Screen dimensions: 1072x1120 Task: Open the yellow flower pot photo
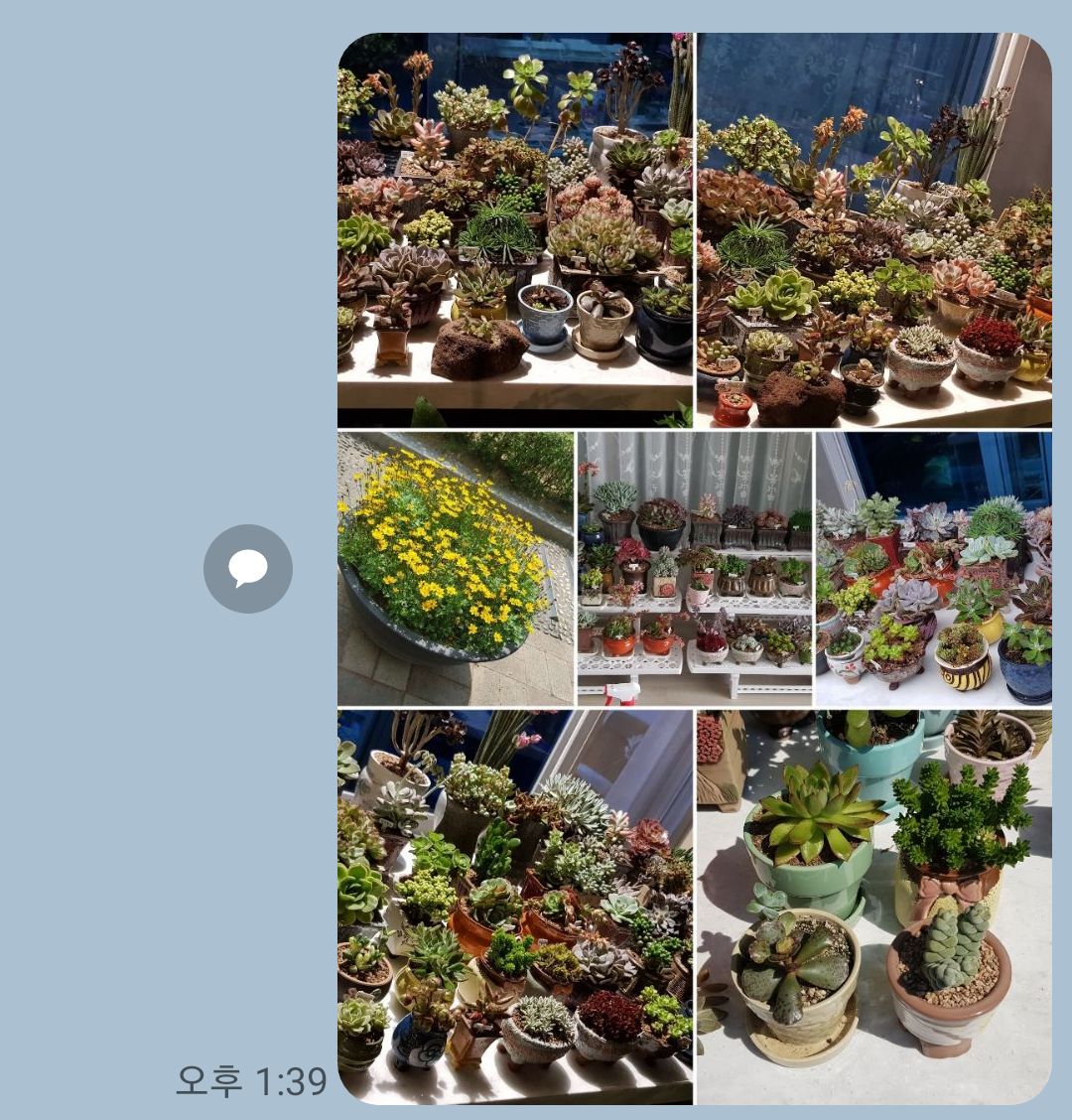pyautogui.click(x=456, y=569)
